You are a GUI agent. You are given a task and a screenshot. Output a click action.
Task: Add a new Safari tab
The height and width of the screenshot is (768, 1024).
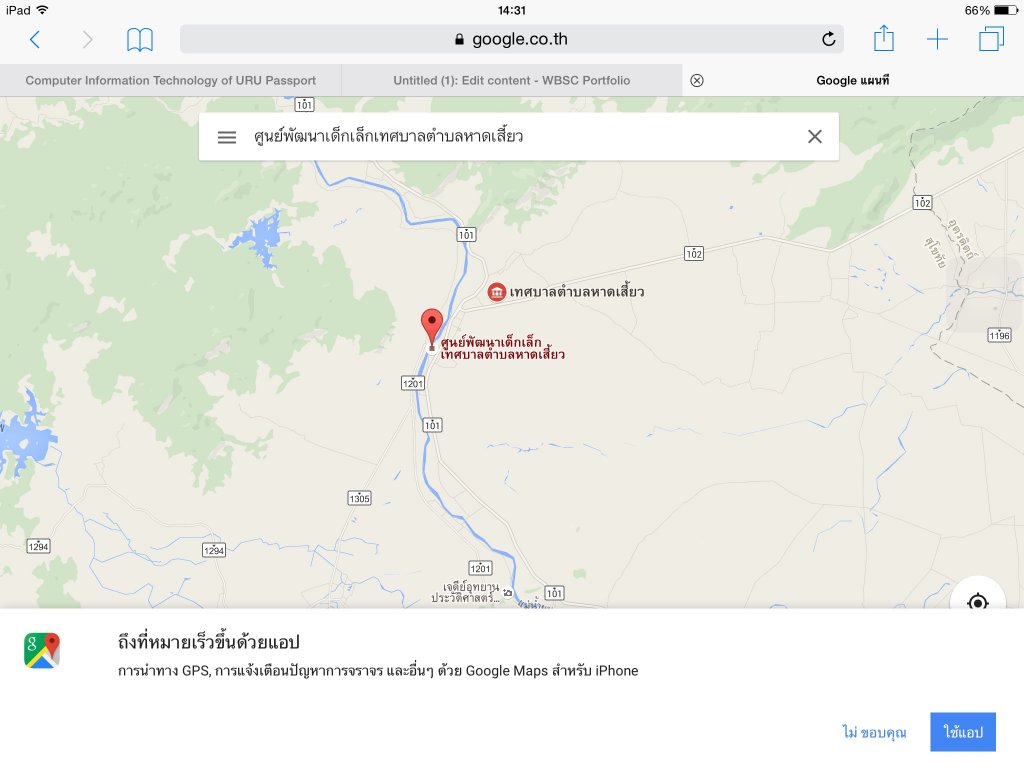pos(937,40)
